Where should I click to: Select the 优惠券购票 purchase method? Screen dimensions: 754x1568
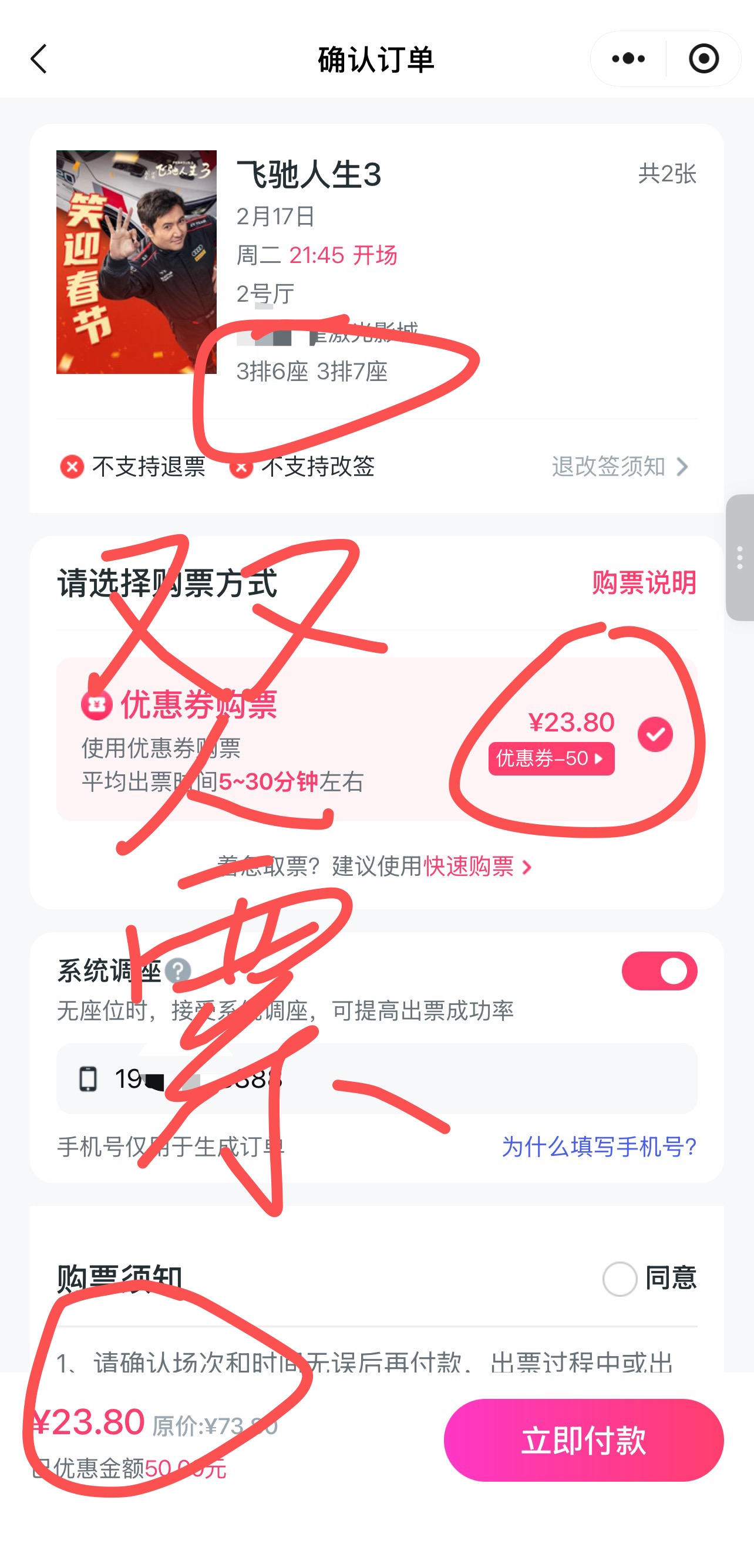click(x=655, y=734)
